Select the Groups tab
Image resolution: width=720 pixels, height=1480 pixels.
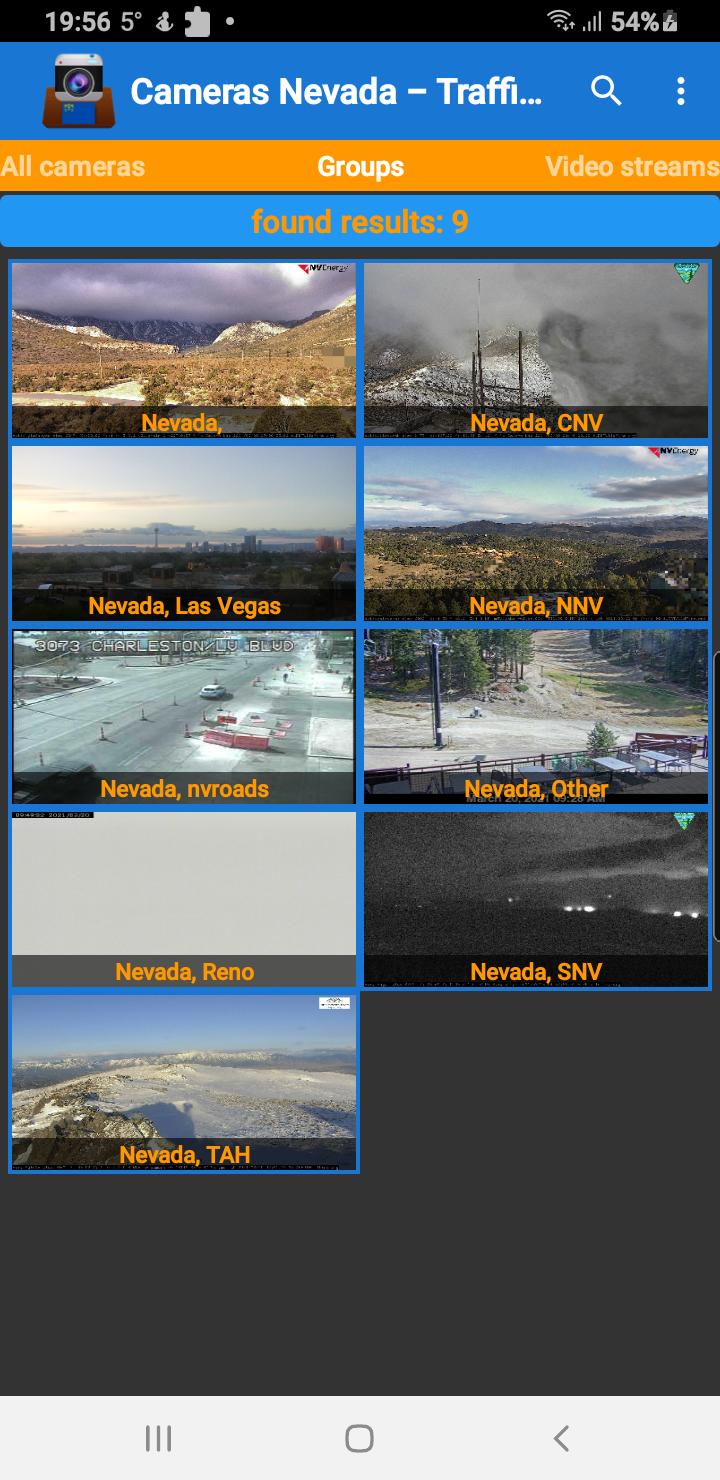click(360, 167)
